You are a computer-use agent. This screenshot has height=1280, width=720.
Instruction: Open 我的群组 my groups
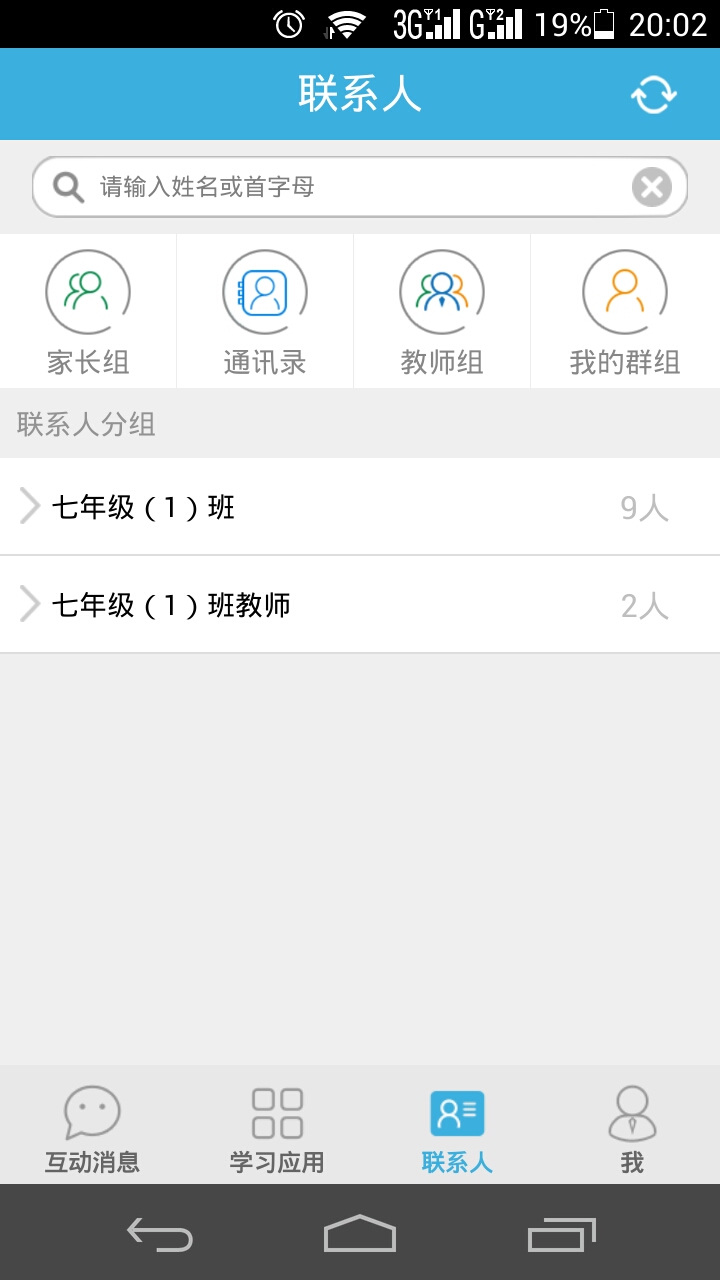(x=625, y=312)
